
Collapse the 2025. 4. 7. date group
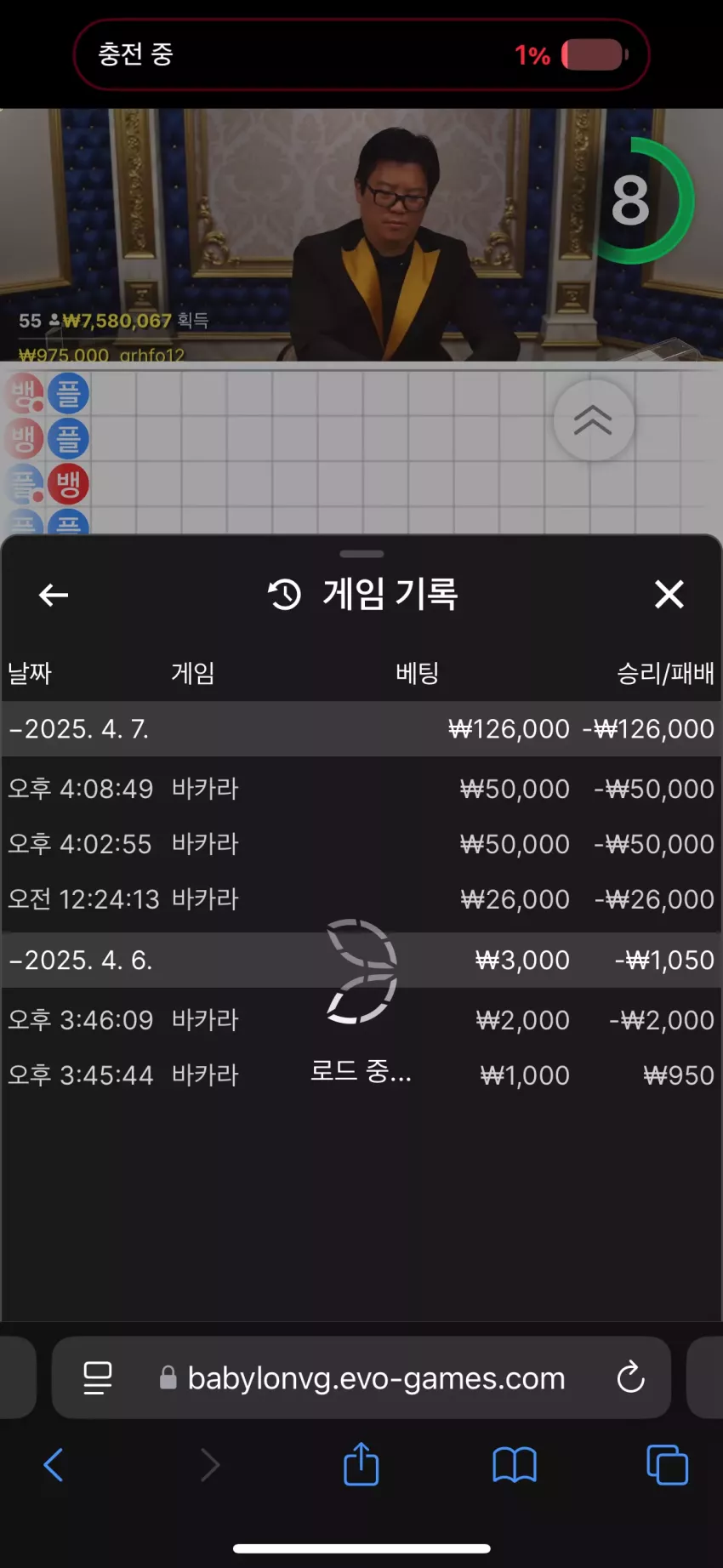point(361,729)
